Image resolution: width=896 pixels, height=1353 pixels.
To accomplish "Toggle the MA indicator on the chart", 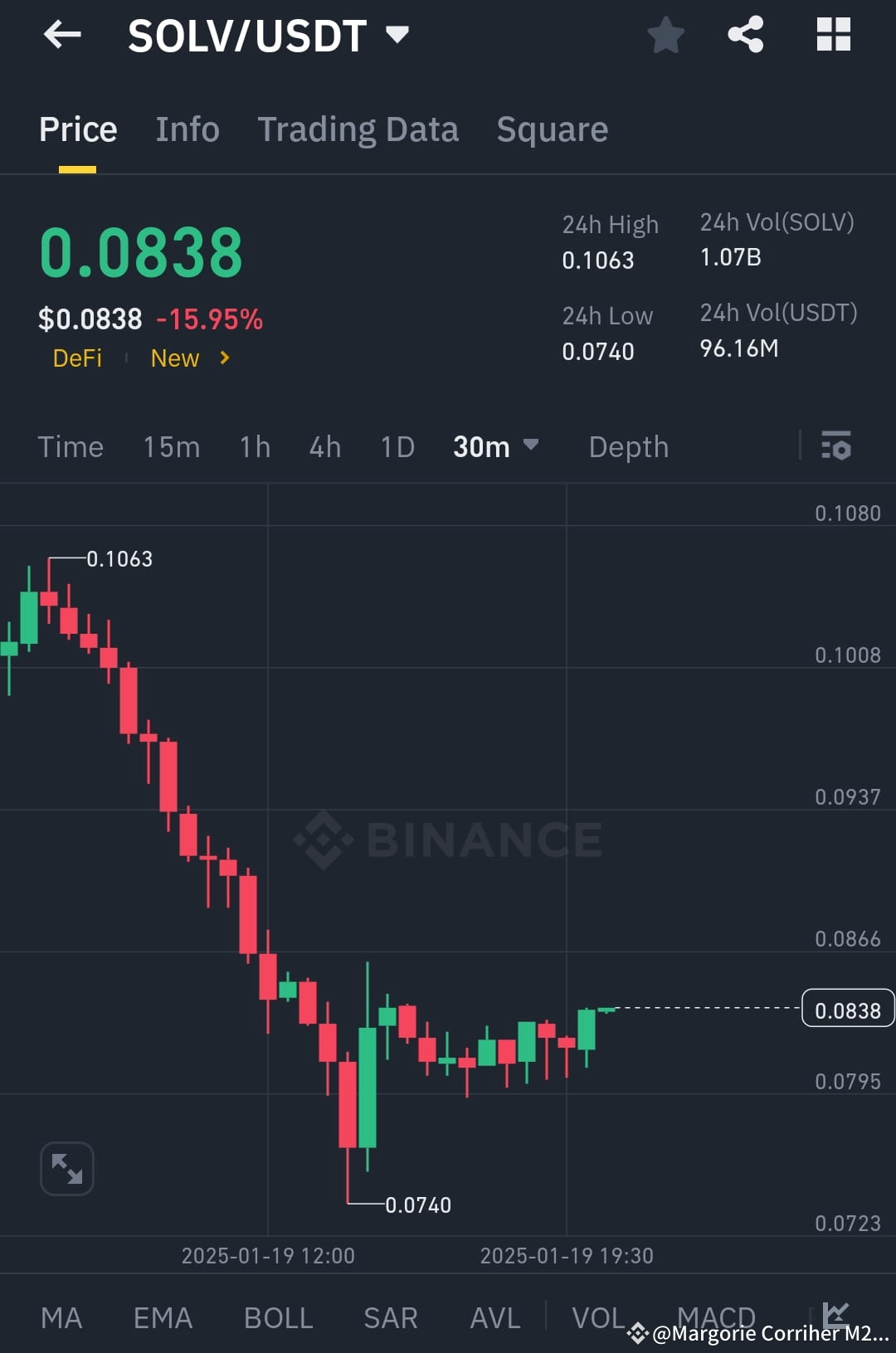I will pyautogui.click(x=61, y=1317).
